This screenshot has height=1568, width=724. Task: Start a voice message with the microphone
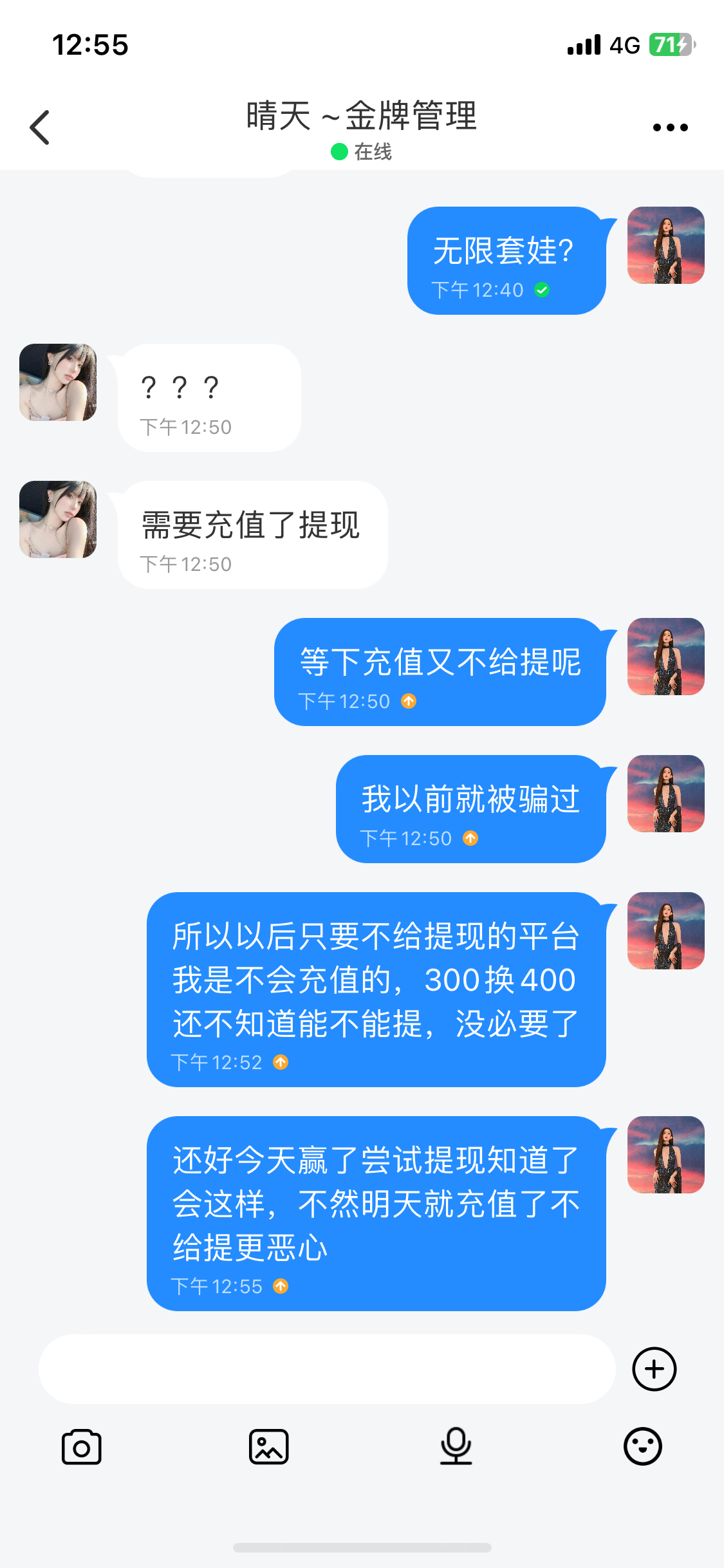[456, 1447]
